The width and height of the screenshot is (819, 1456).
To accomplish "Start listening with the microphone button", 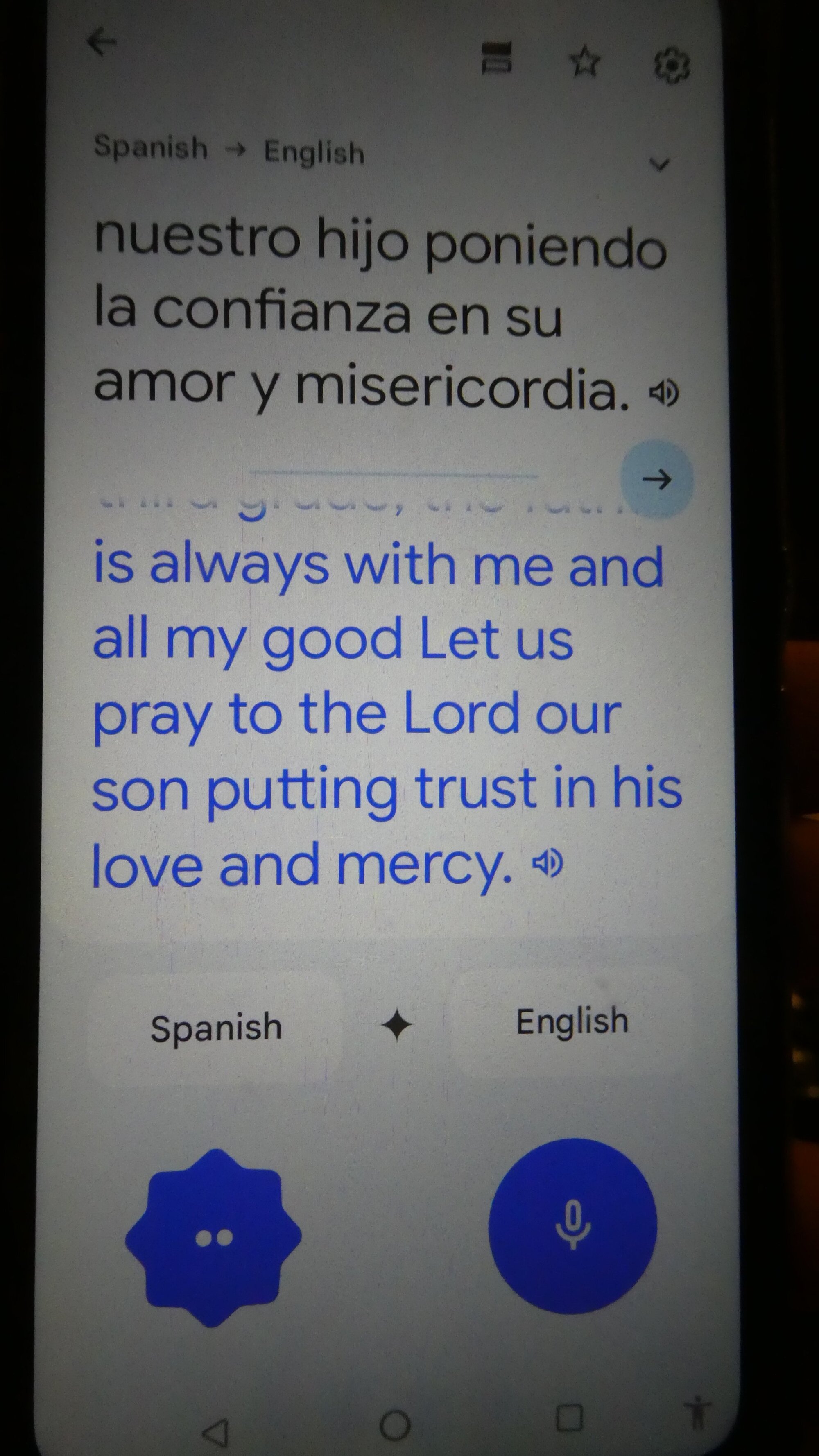I will click(x=572, y=1225).
